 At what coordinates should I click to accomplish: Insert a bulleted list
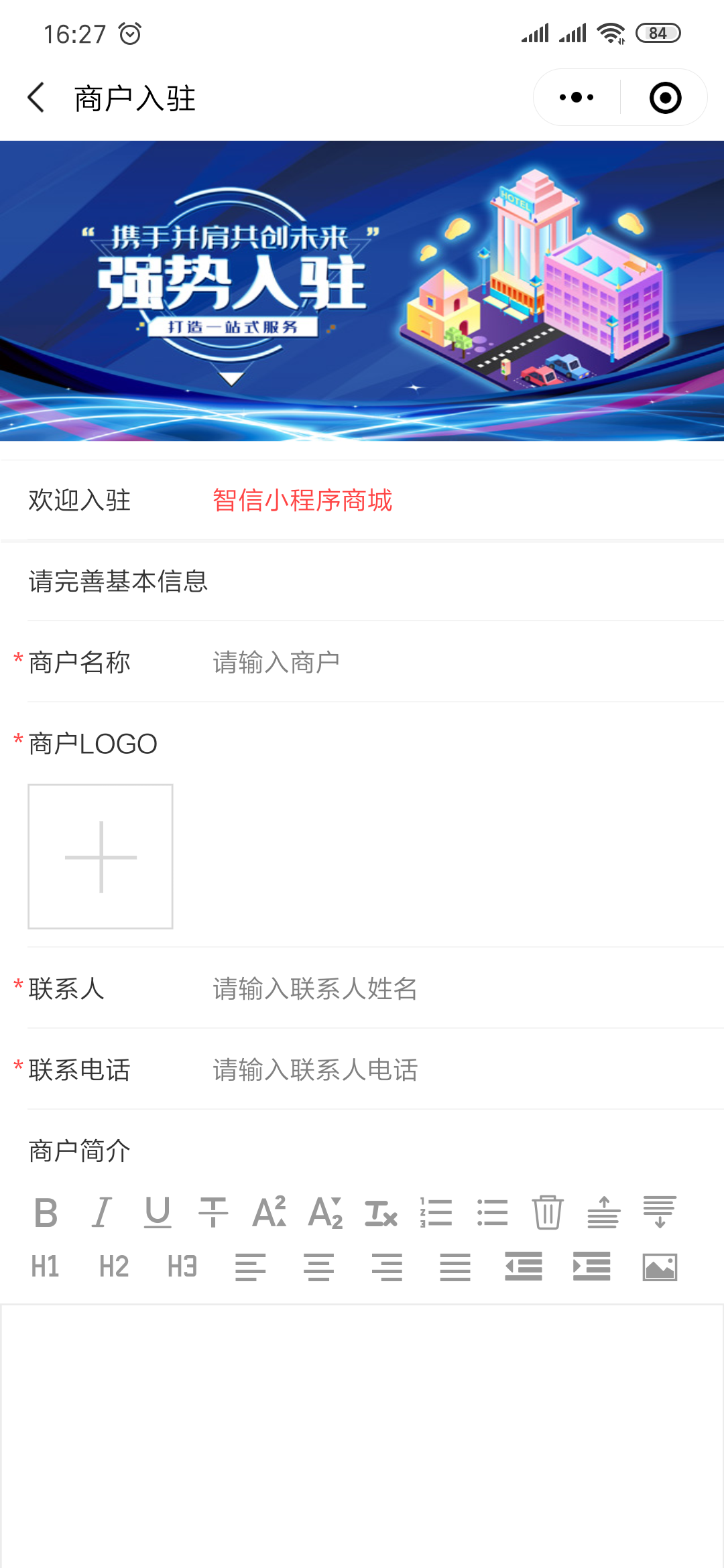point(492,1213)
